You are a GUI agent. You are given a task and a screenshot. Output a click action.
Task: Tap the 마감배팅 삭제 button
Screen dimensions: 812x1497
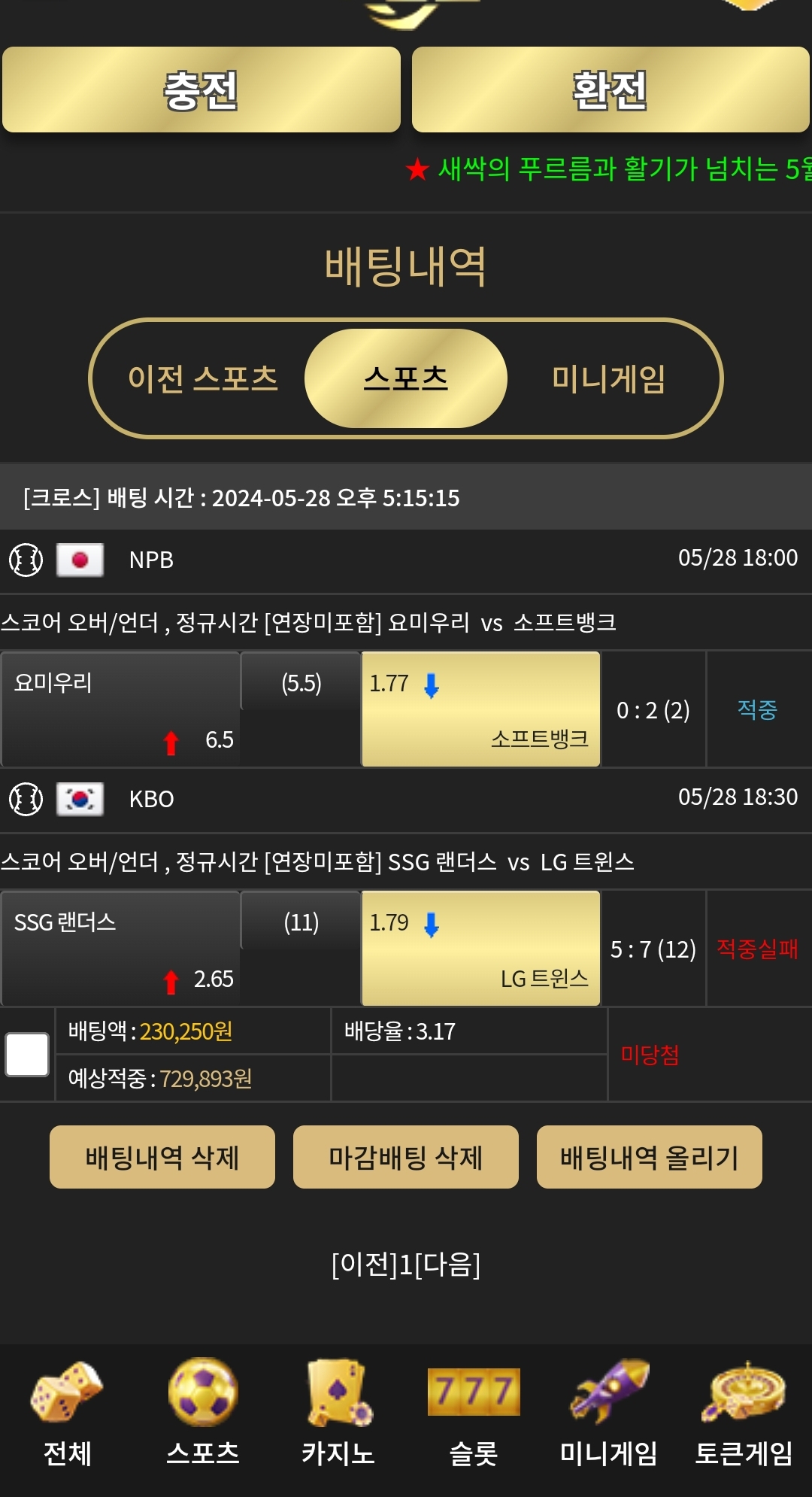[406, 1157]
